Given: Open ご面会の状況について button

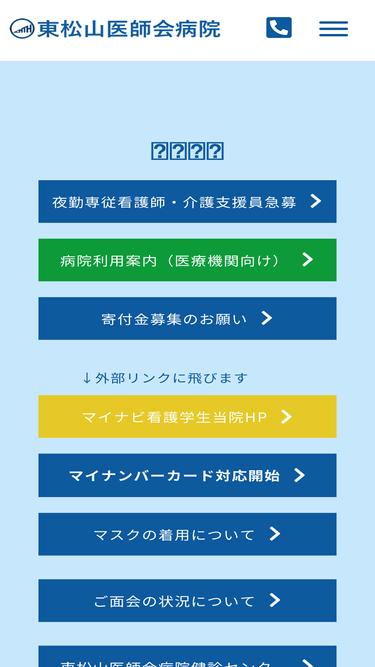Looking at the screenshot, I should [188, 600].
